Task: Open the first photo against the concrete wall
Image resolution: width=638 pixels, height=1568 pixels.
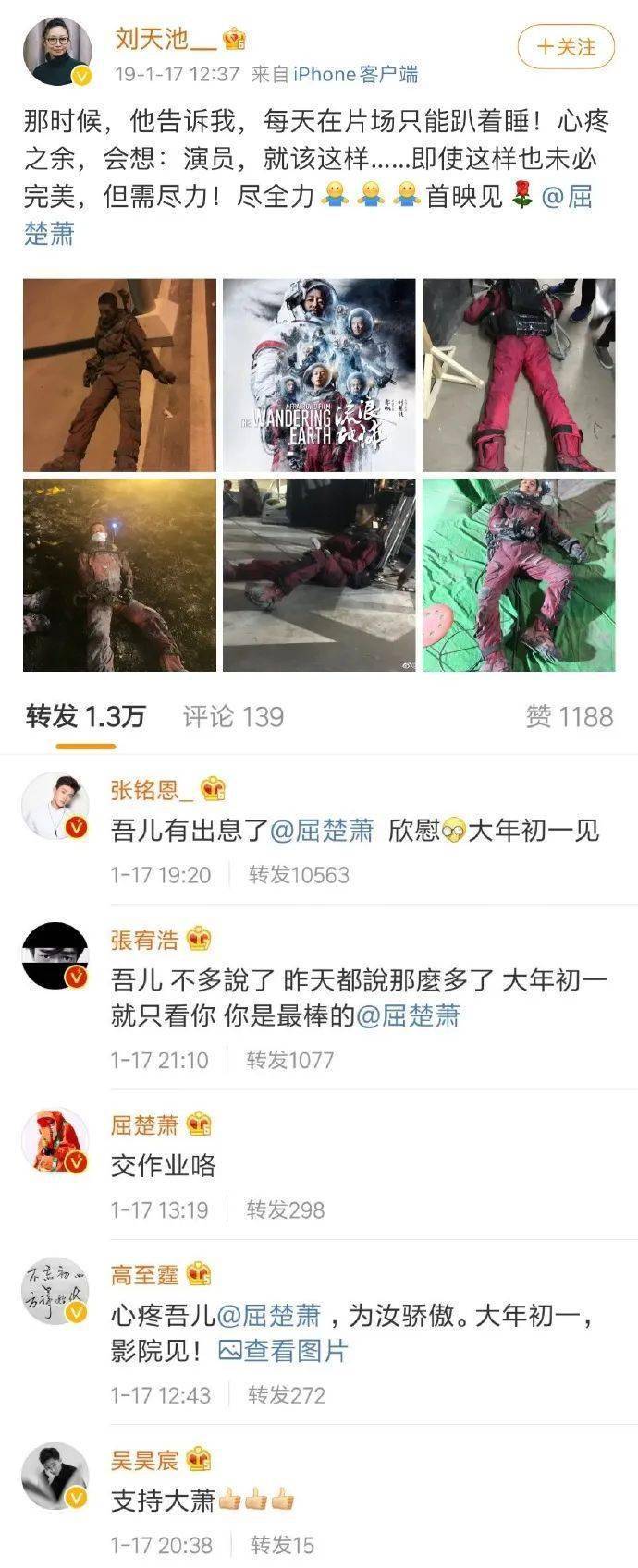Action: 119,375
